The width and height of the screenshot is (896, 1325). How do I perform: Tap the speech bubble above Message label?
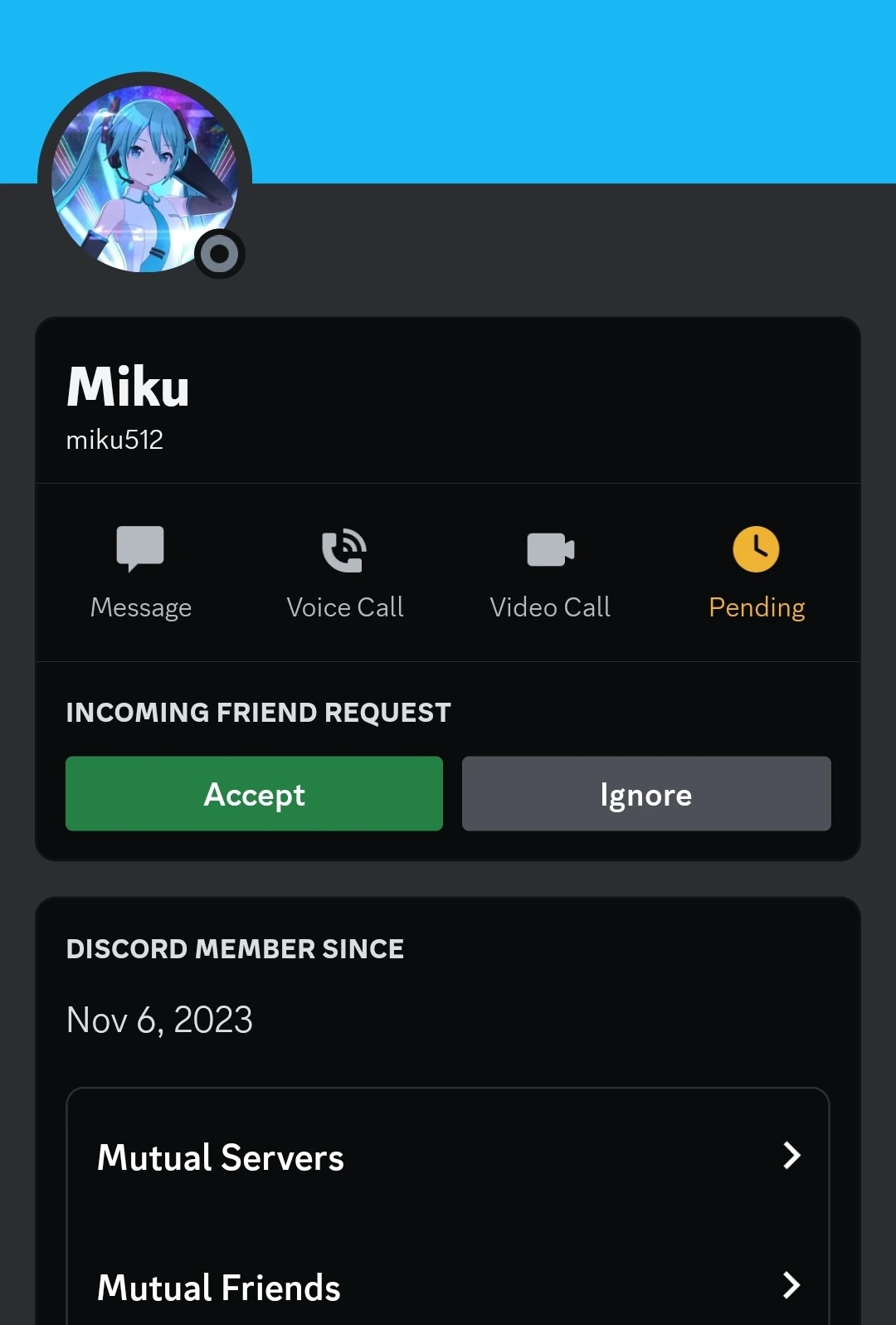coord(141,548)
